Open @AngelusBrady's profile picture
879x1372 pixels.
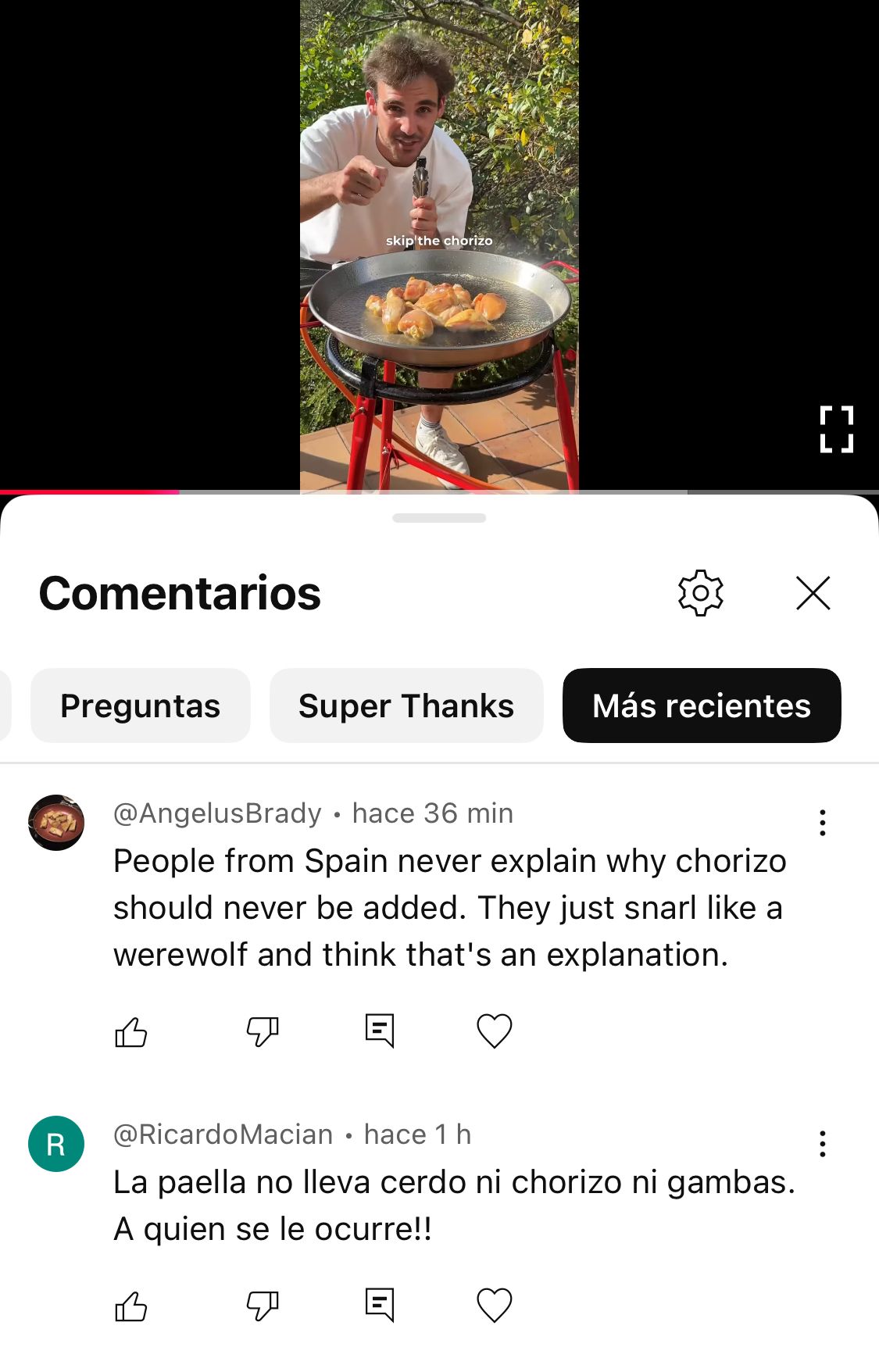[x=56, y=823]
